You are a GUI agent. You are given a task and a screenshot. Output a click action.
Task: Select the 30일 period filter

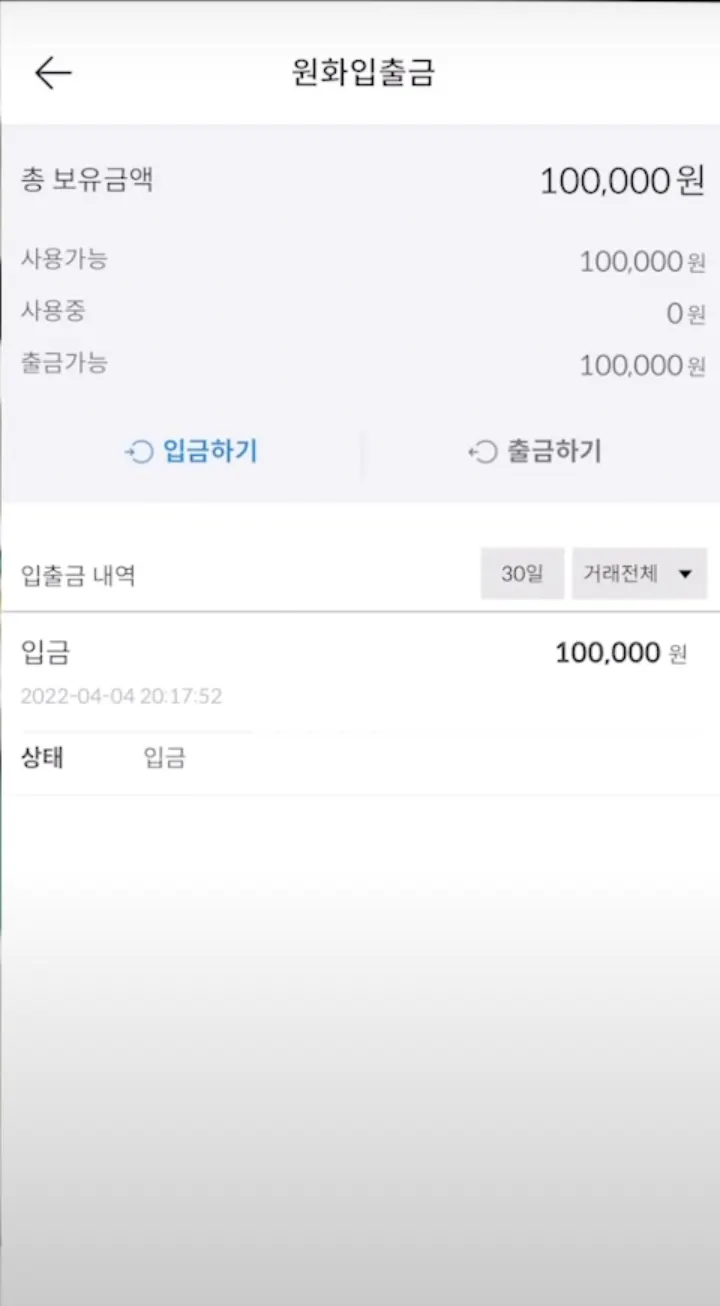[522, 574]
